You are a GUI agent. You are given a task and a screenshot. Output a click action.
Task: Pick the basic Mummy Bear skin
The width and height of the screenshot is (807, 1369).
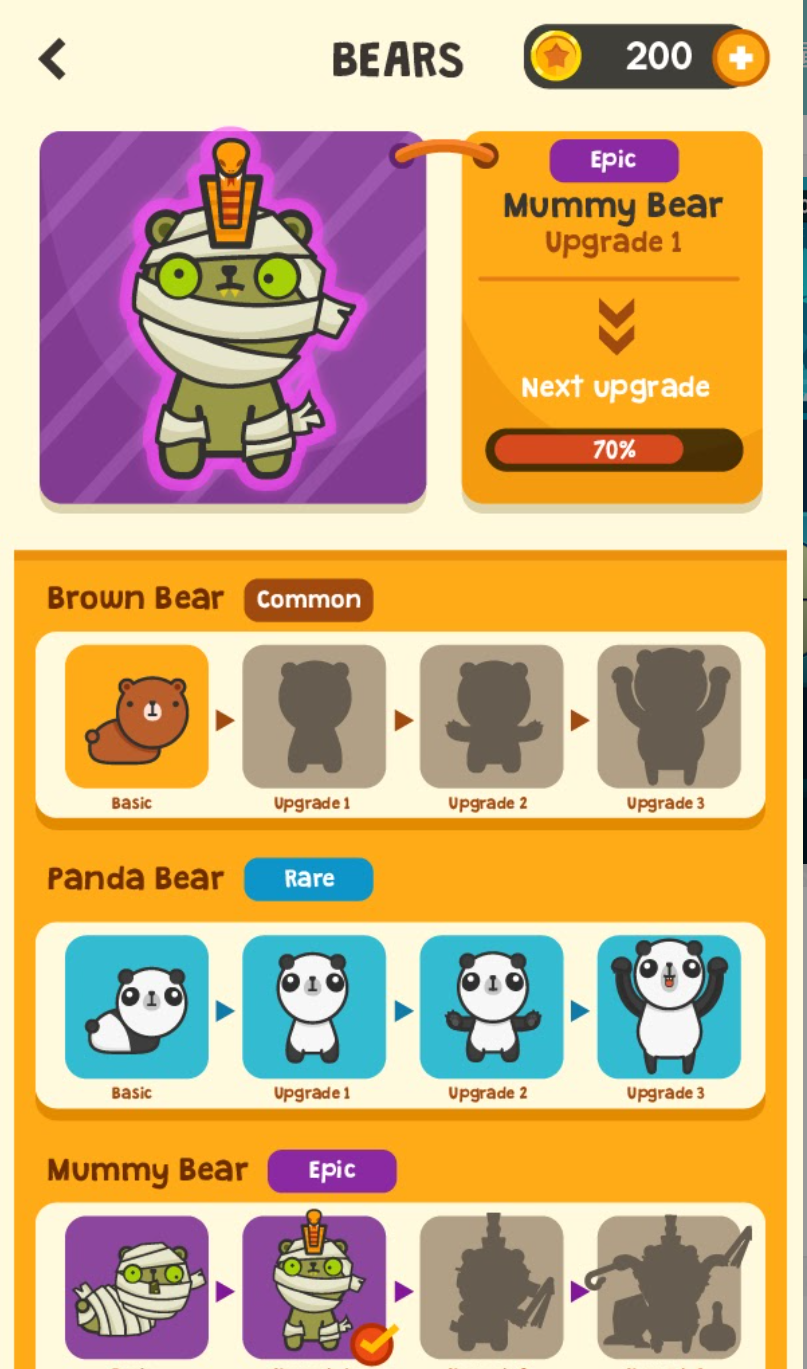point(137,1287)
